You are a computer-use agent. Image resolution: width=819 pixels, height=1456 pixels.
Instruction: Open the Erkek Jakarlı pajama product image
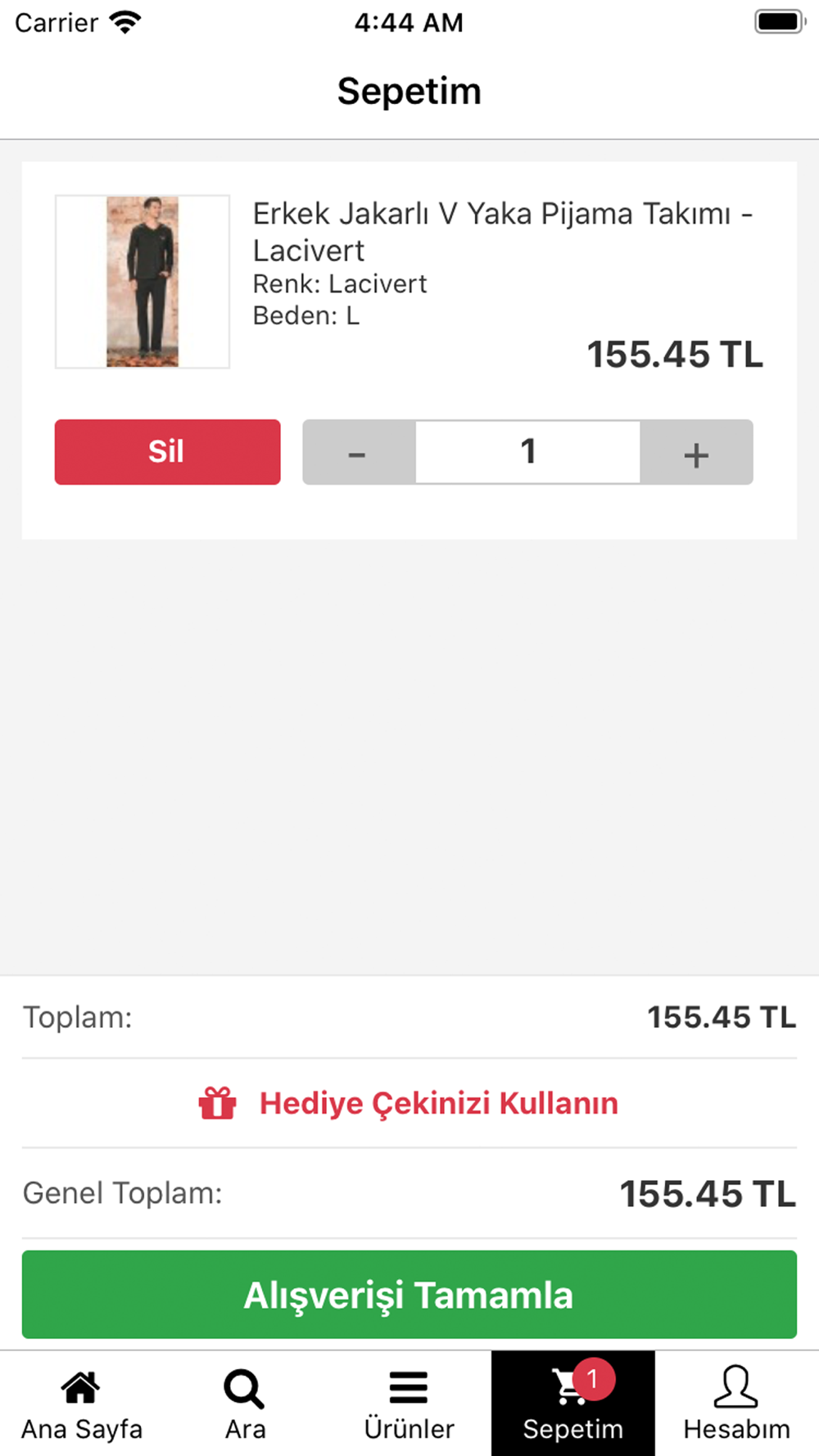click(x=143, y=282)
